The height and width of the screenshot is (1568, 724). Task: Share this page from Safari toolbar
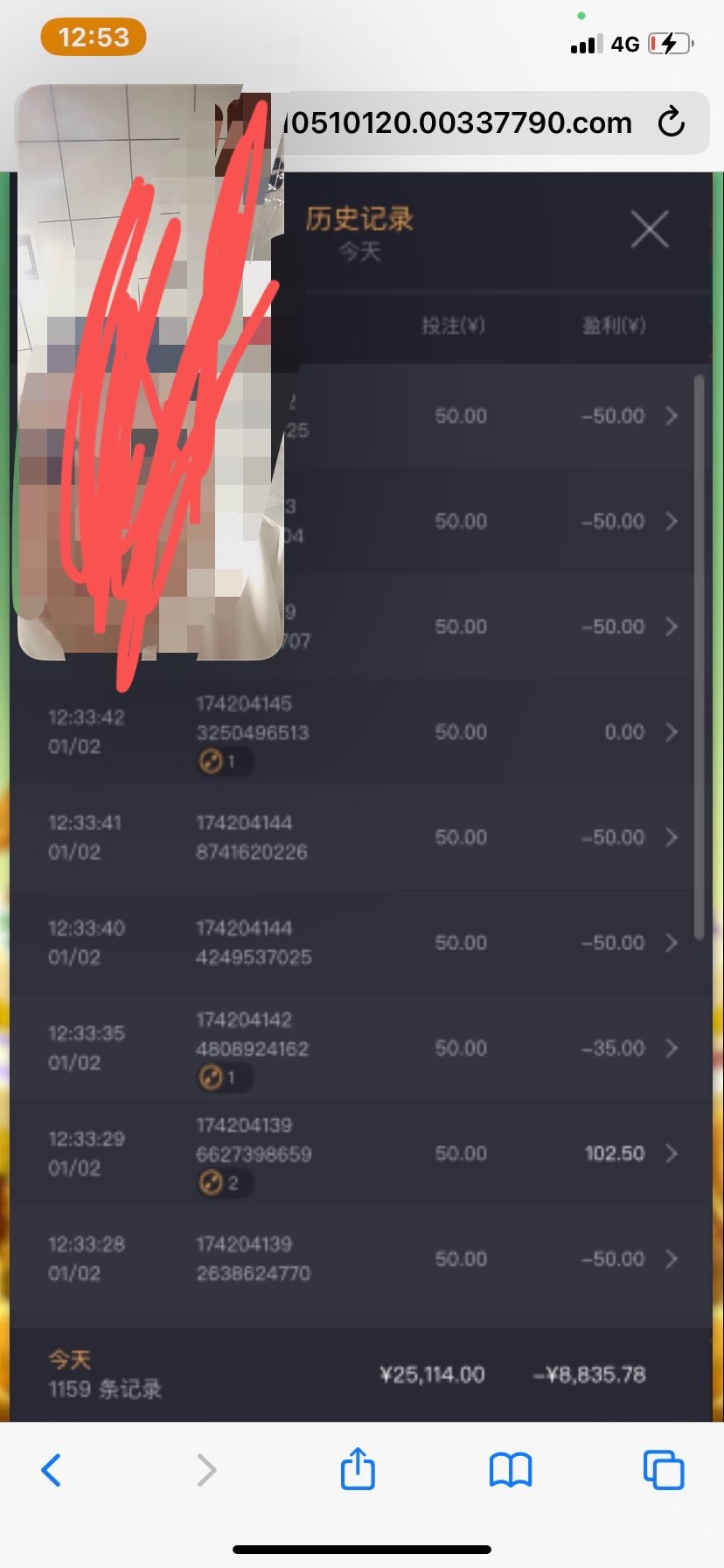point(358,1468)
